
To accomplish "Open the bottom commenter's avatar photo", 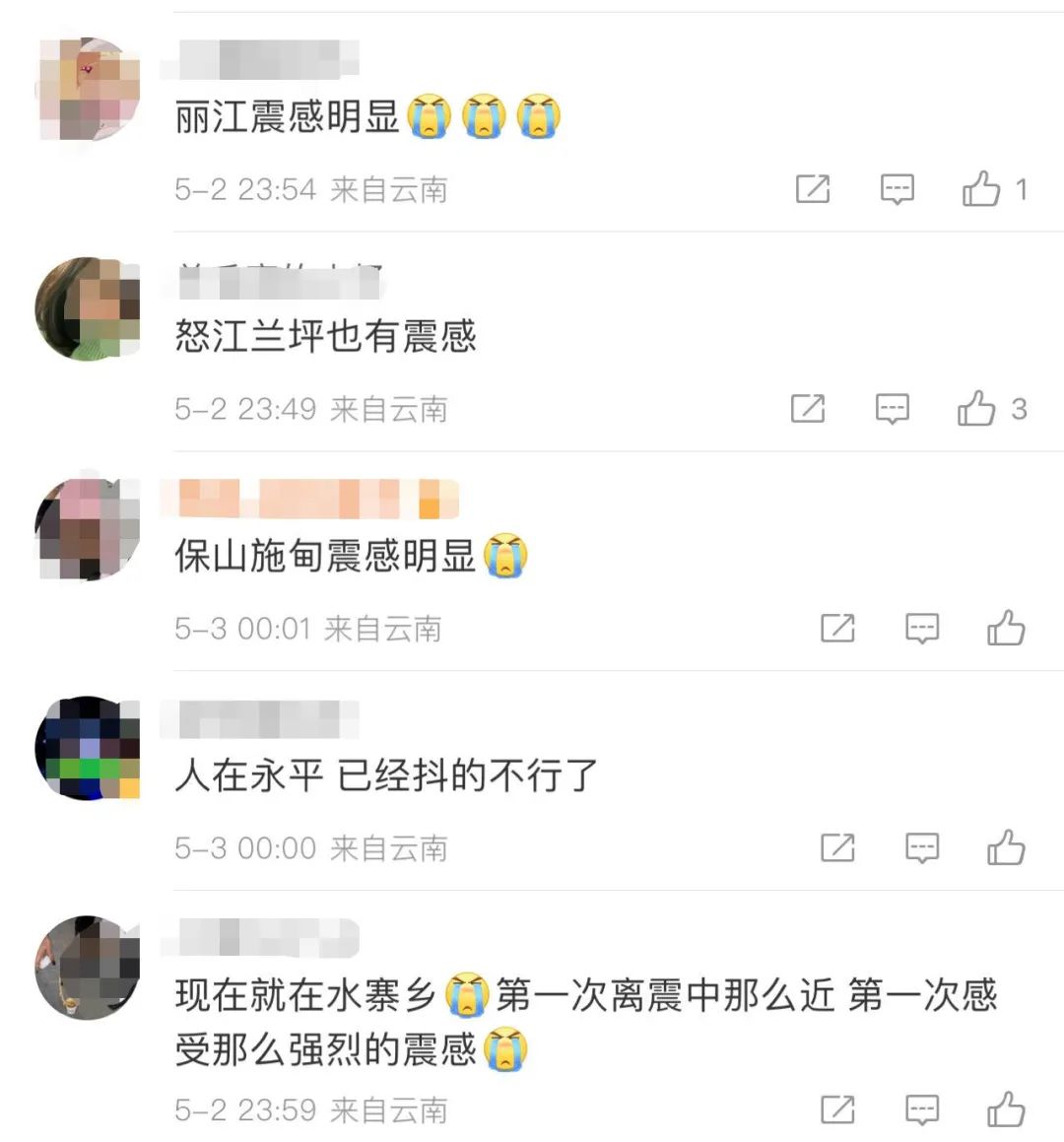I will tap(87, 964).
